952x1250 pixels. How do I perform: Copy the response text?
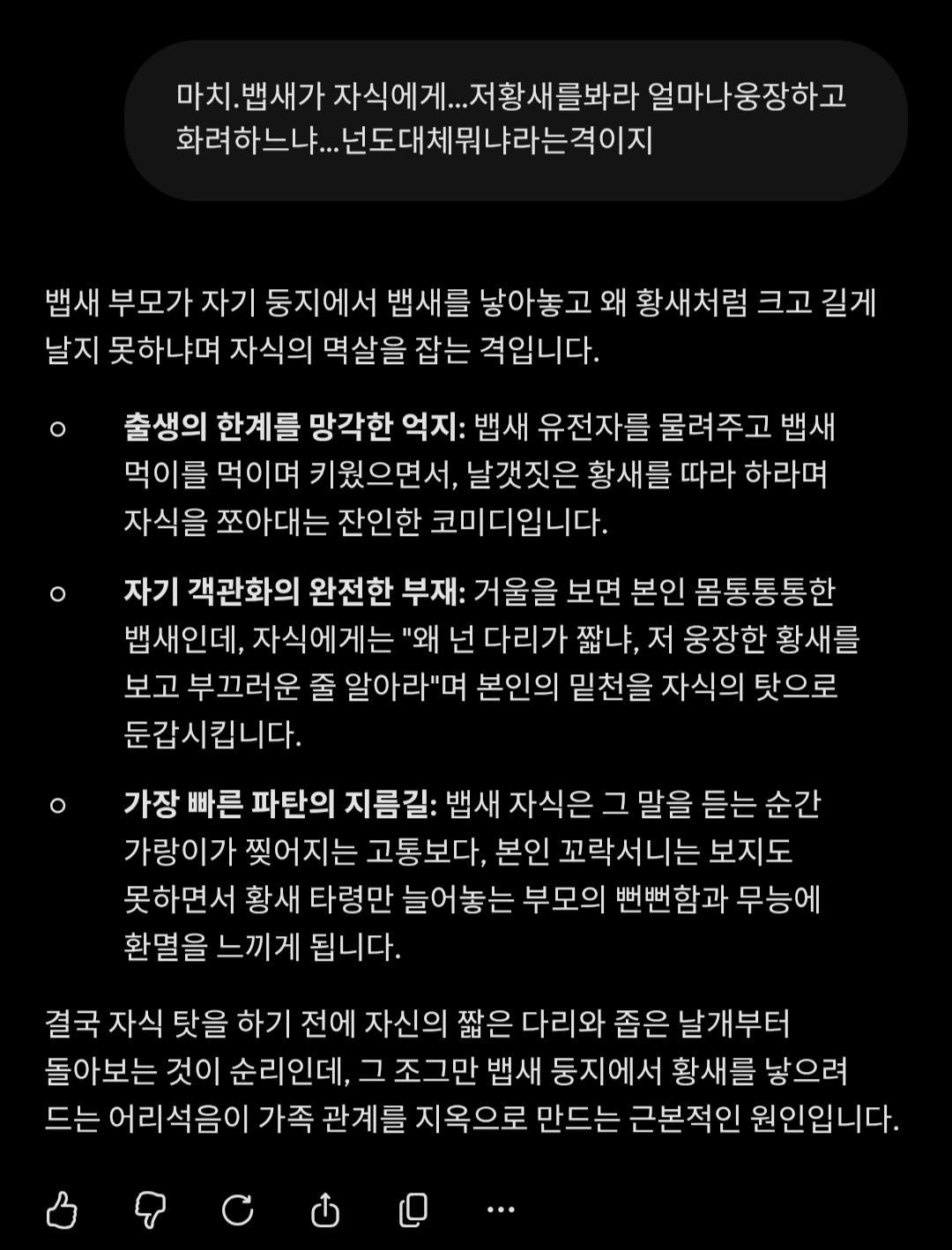[x=413, y=1209]
